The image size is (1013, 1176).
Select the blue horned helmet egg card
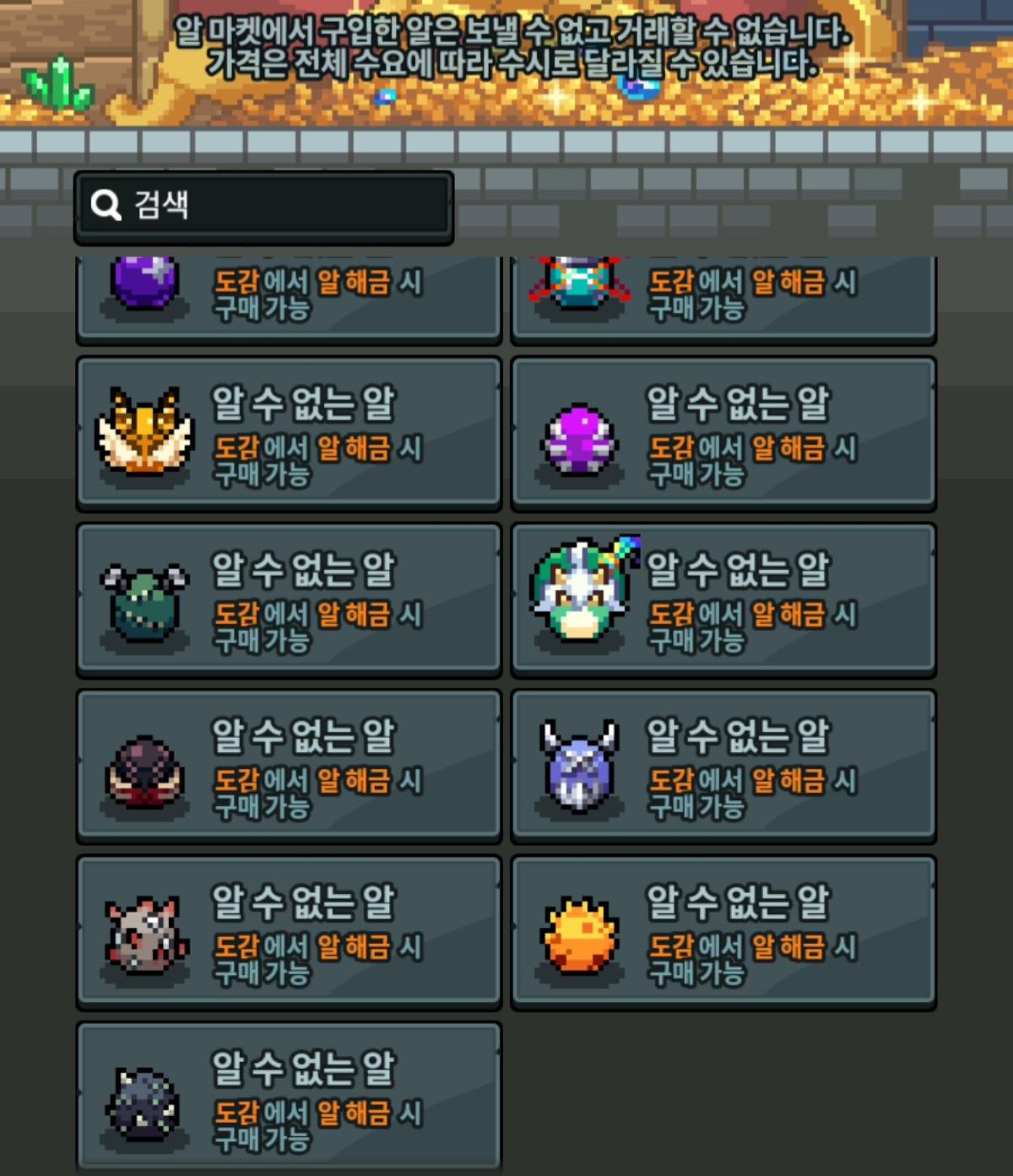click(723, 767)
